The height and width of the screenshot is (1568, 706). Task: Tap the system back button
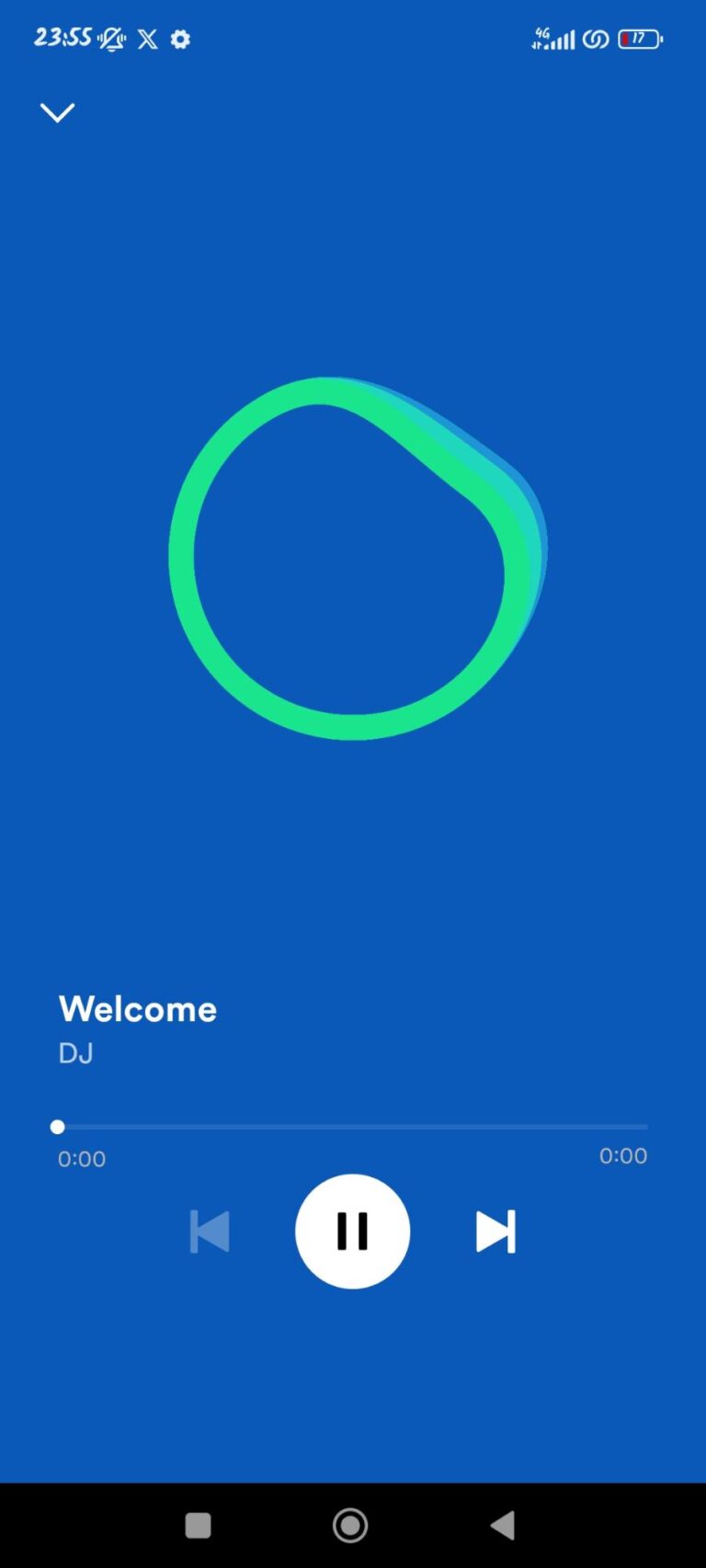(502, 1526)
